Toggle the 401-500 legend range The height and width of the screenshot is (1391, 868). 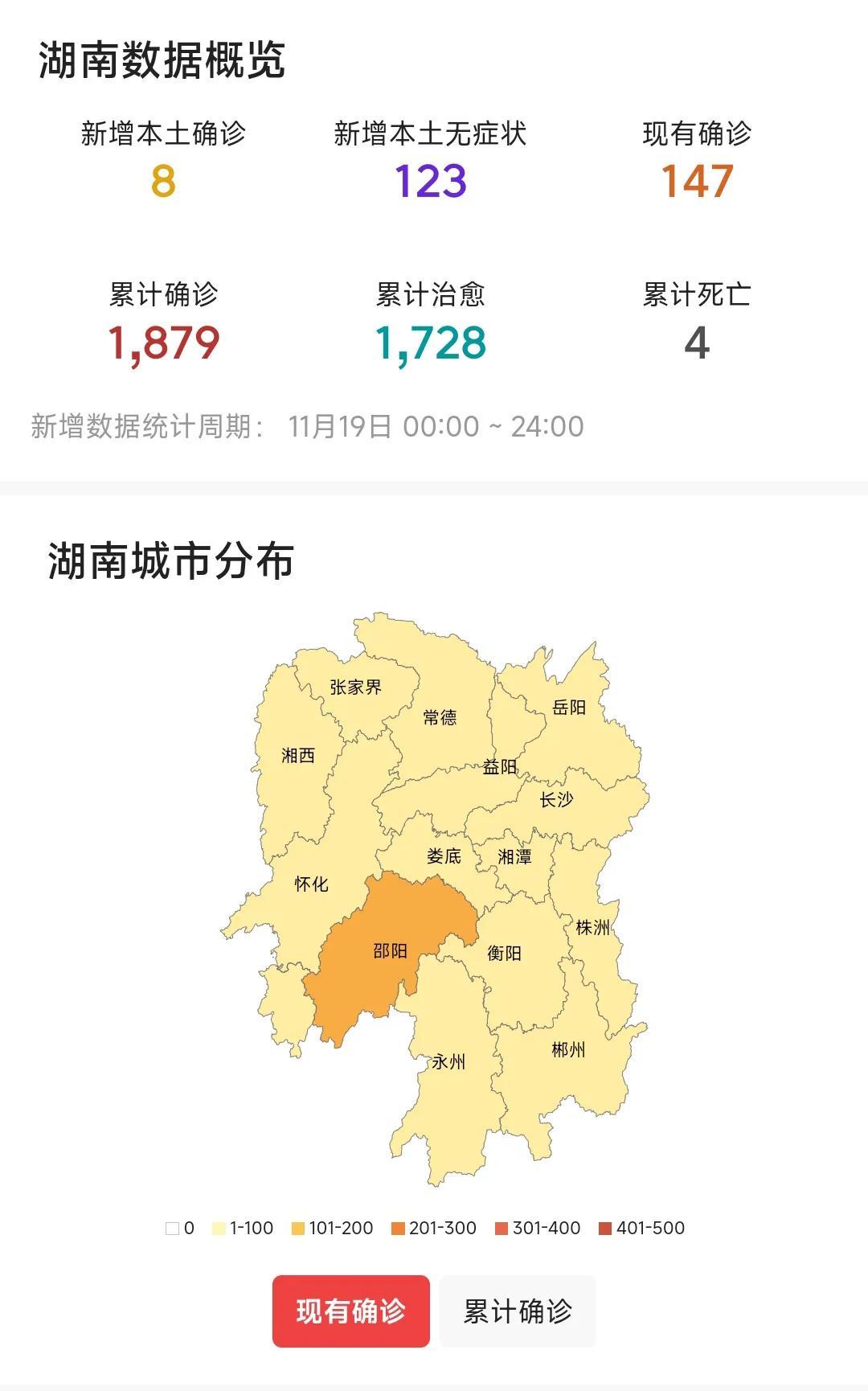pyautogui.click(x=641, y=1228)
